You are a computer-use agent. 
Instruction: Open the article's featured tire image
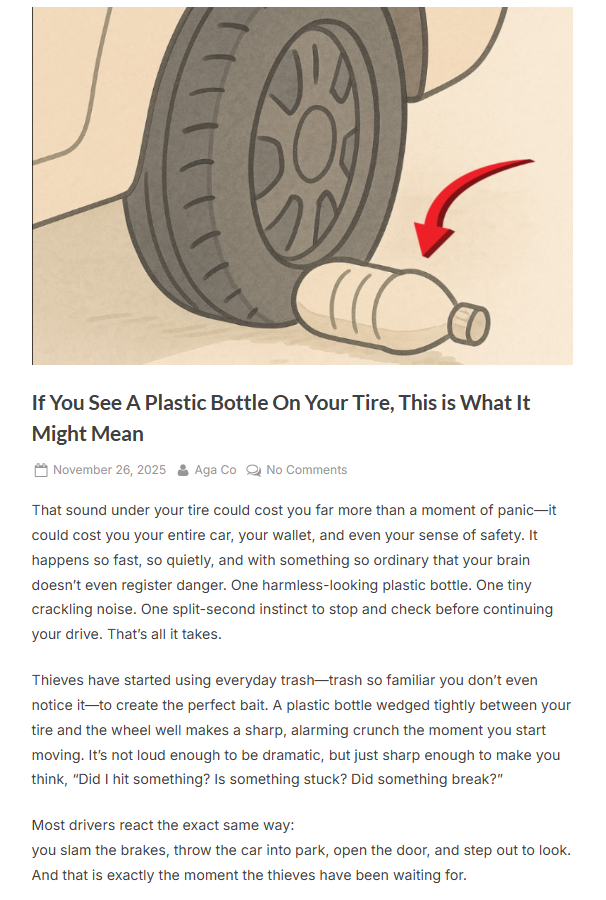click(x=302, y=186)
